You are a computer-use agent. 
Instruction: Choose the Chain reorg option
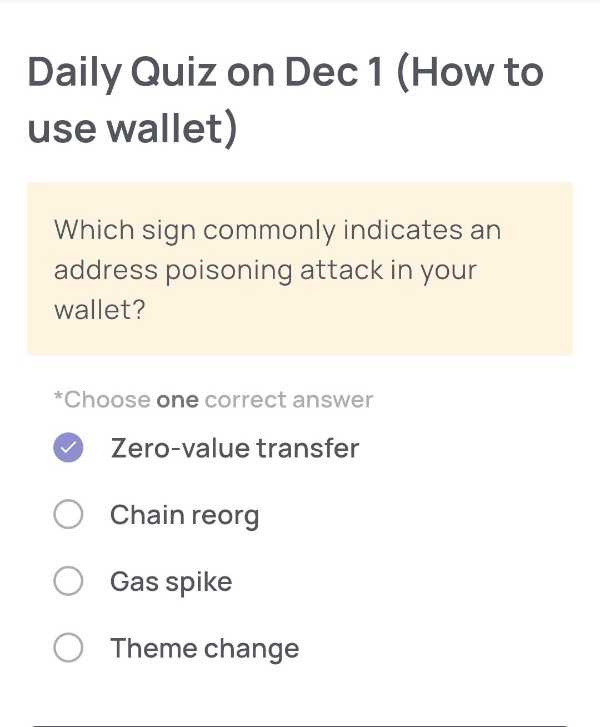pyautogui.click(x=68, y=515)
